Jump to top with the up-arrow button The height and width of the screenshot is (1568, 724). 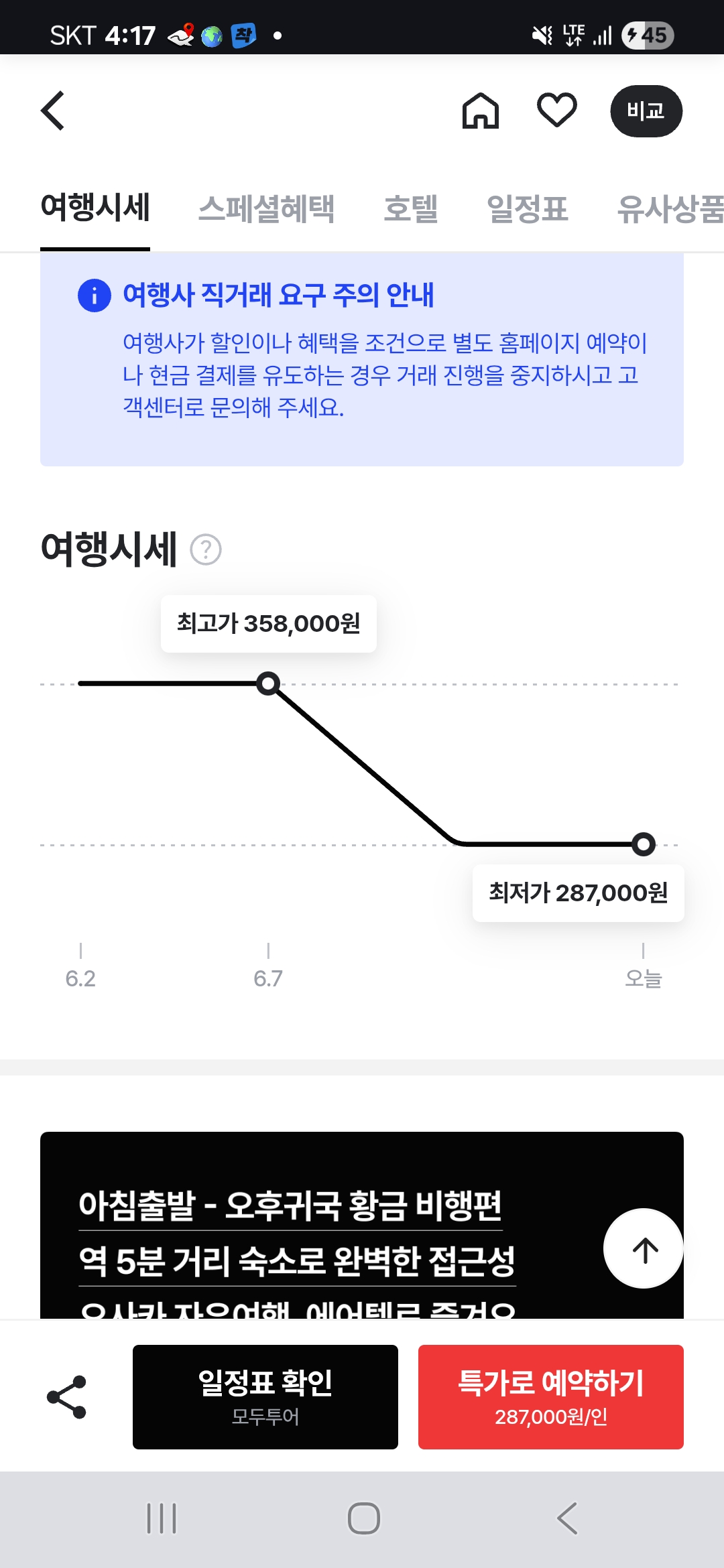click(644, 1249)
